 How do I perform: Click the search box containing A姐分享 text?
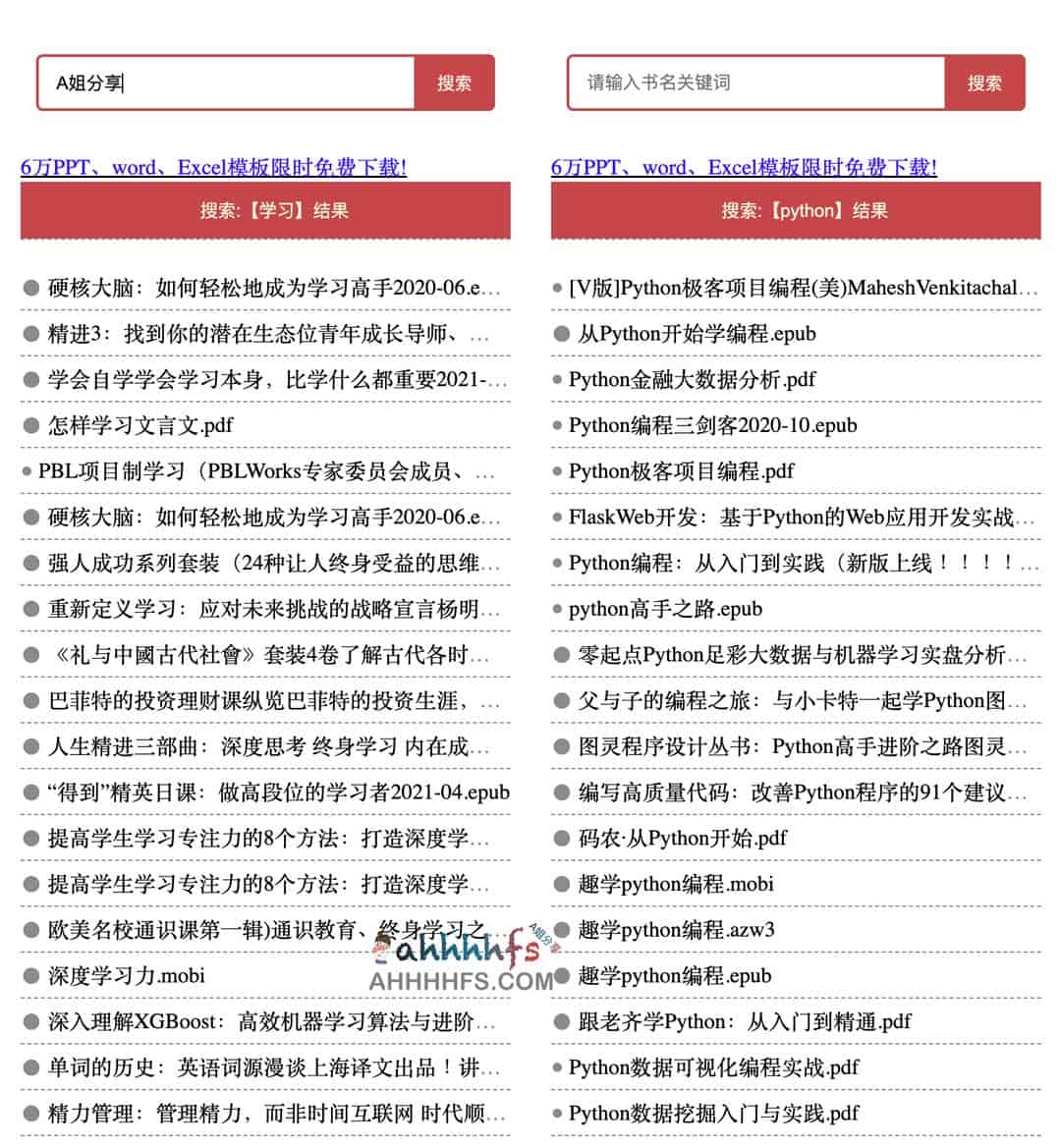click(x=226, y=83)
